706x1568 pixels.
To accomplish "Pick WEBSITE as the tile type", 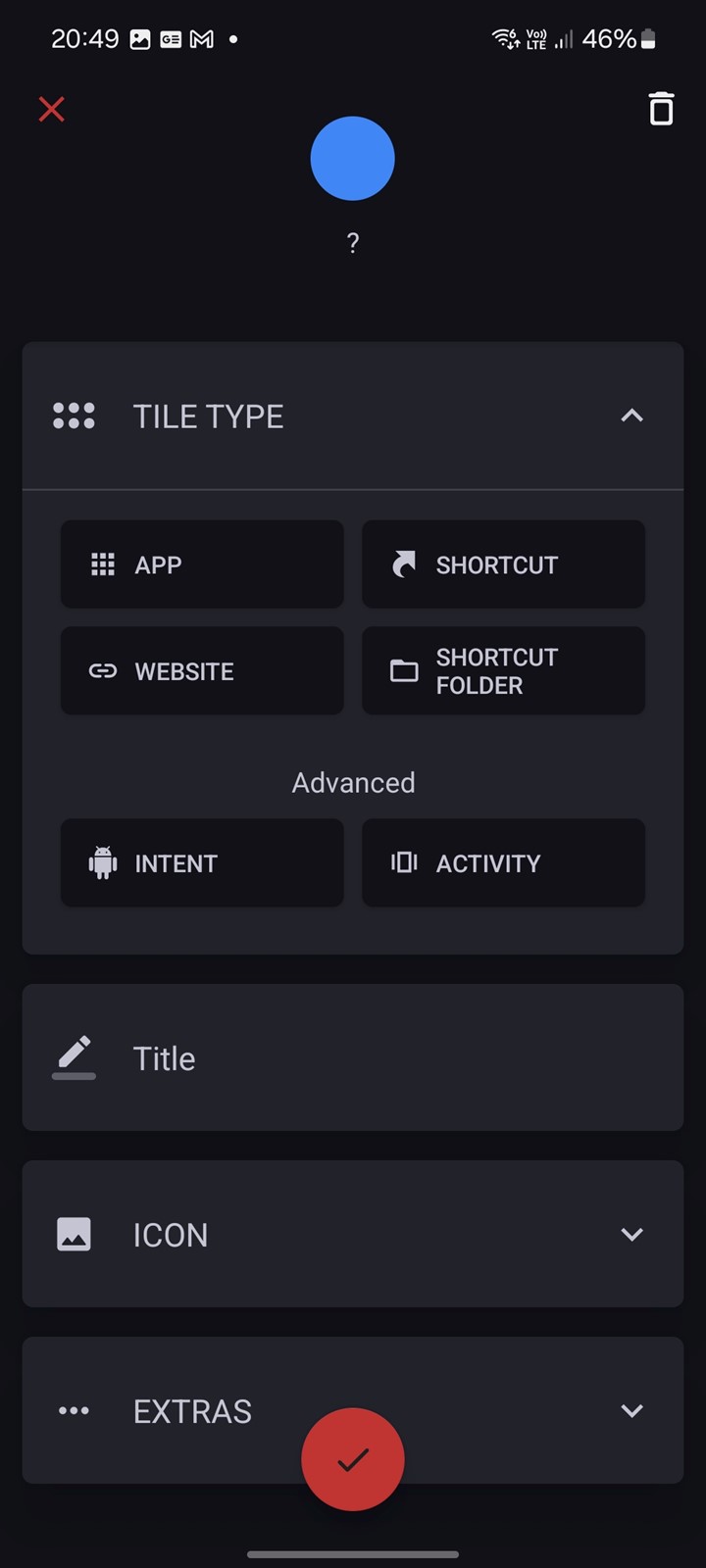I will coord(202,671).
